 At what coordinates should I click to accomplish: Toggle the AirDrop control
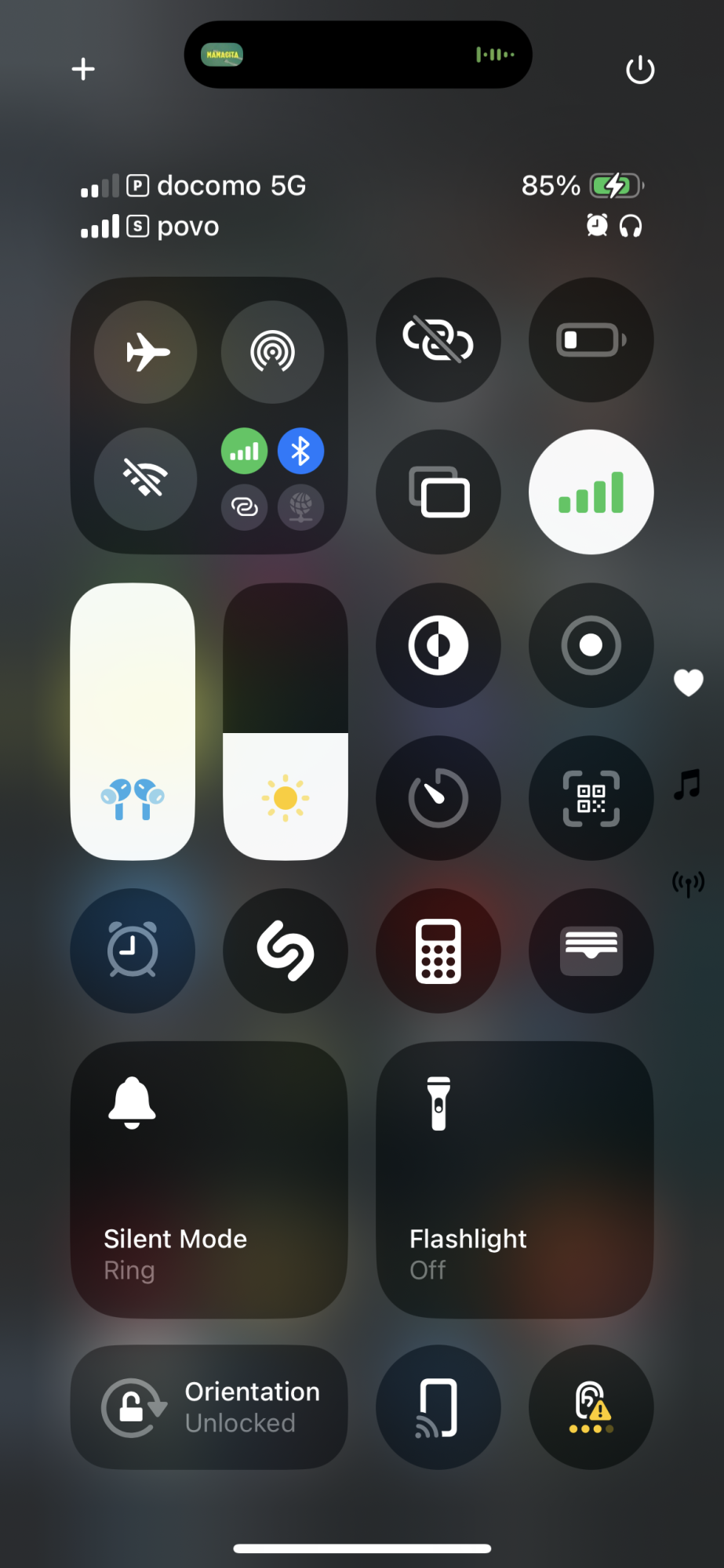tap(272, 352)
